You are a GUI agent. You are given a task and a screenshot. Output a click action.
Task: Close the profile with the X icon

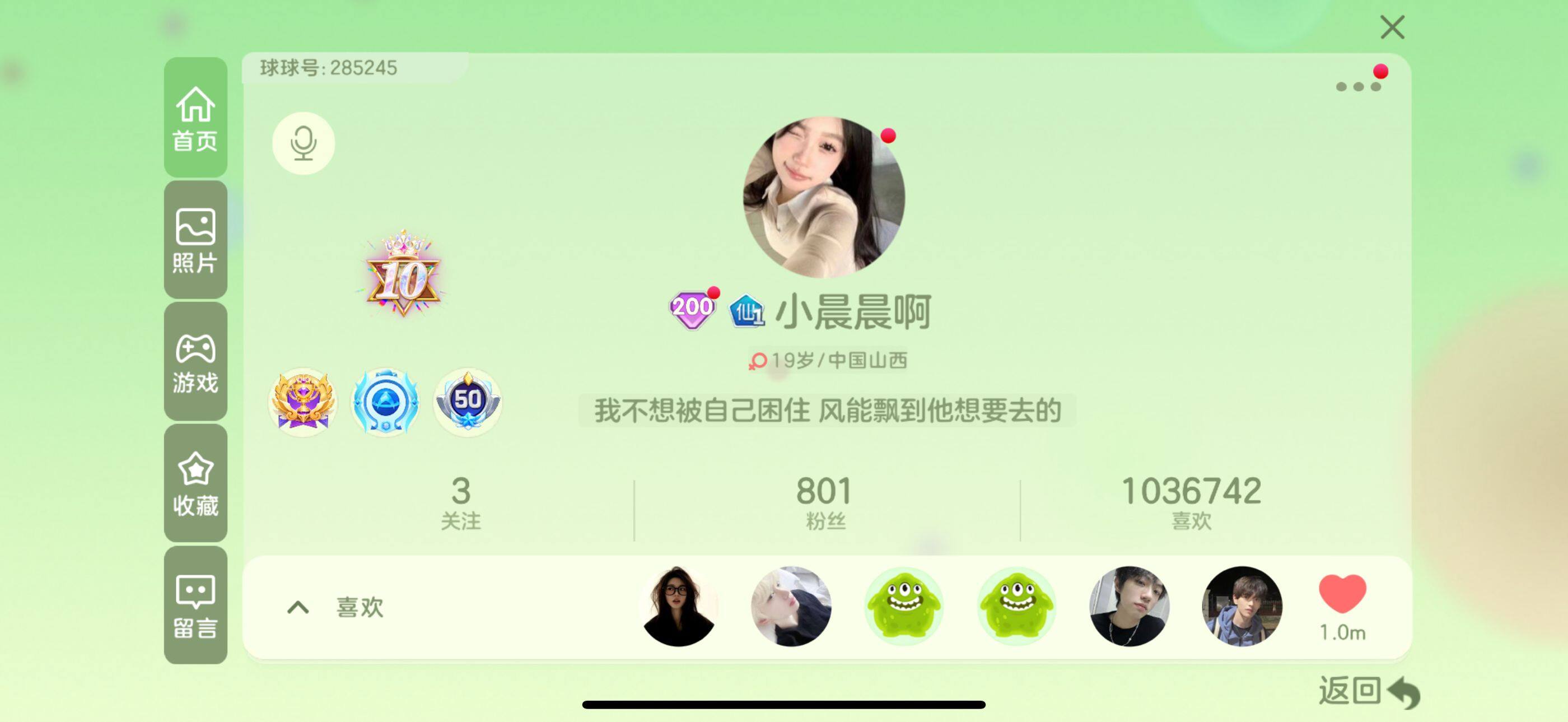pyautogui.click(x=1392, y=27)
